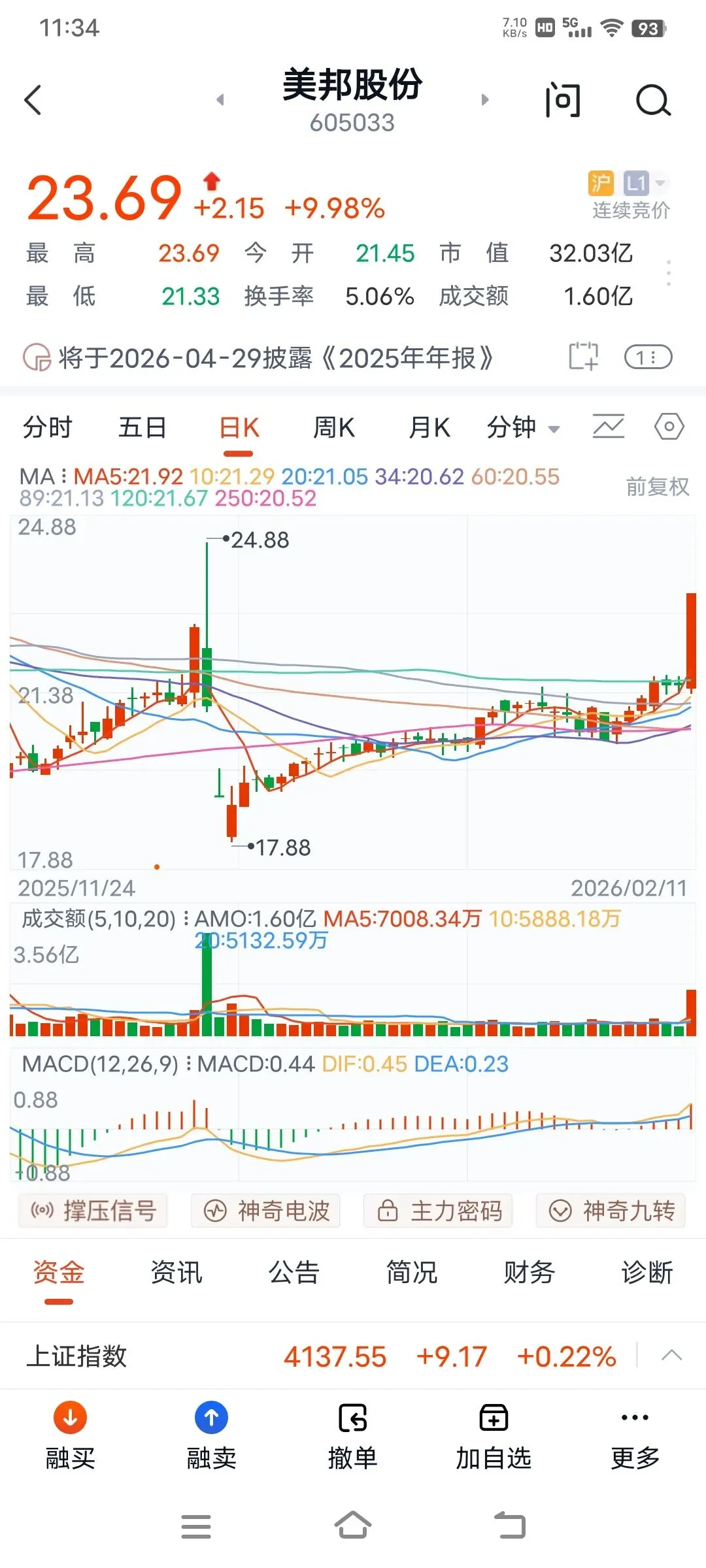Open the 主力密码 indicator
Image resolution: width=706 pixels, height=1568 pixels.
438,1211
